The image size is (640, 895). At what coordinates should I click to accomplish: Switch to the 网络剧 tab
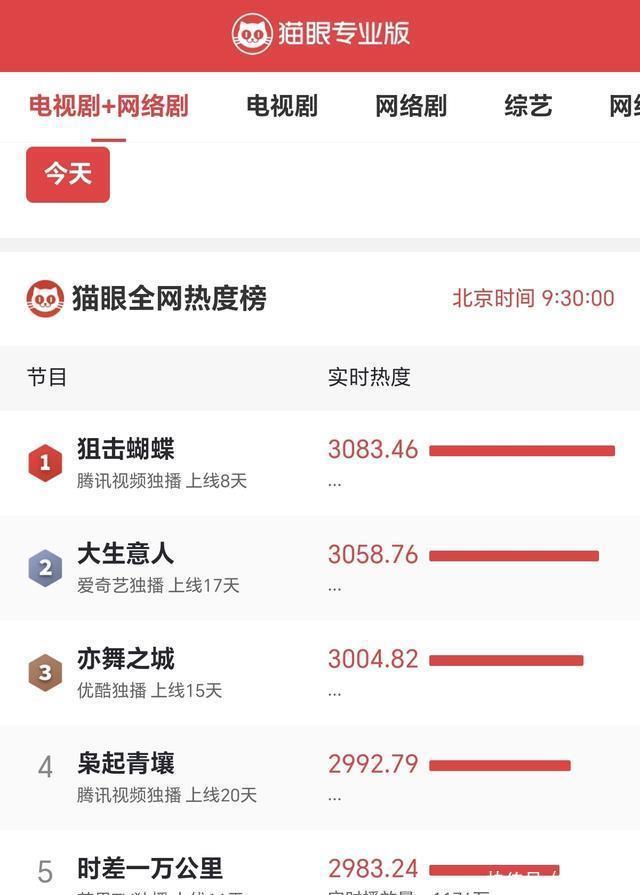pos(411,106)
